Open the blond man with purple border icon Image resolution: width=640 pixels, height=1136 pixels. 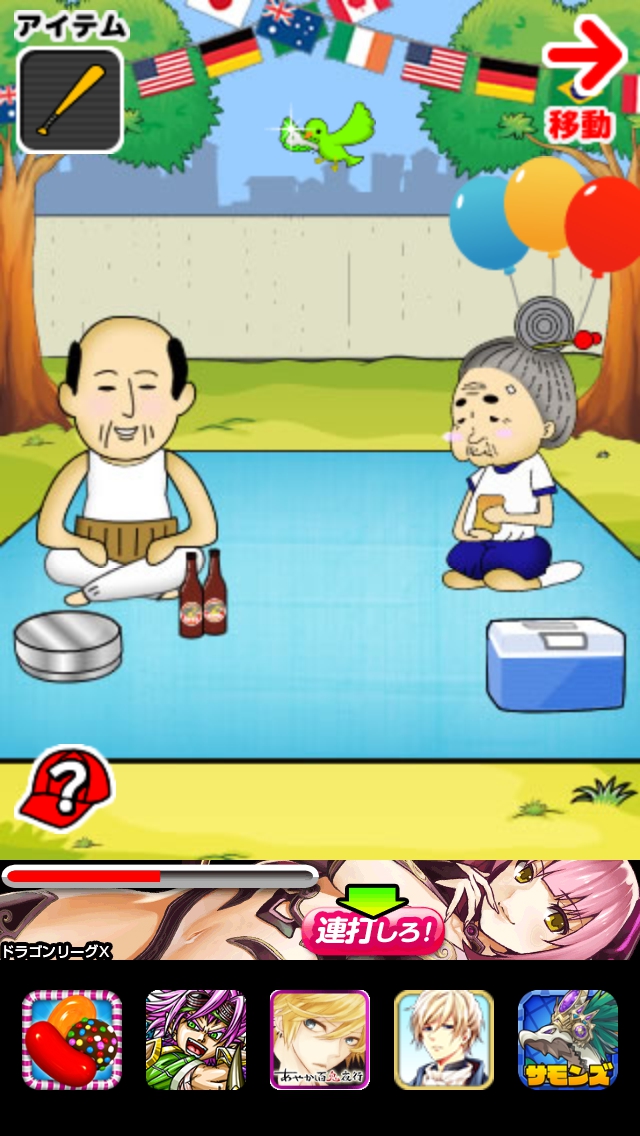pos(320,1040)
